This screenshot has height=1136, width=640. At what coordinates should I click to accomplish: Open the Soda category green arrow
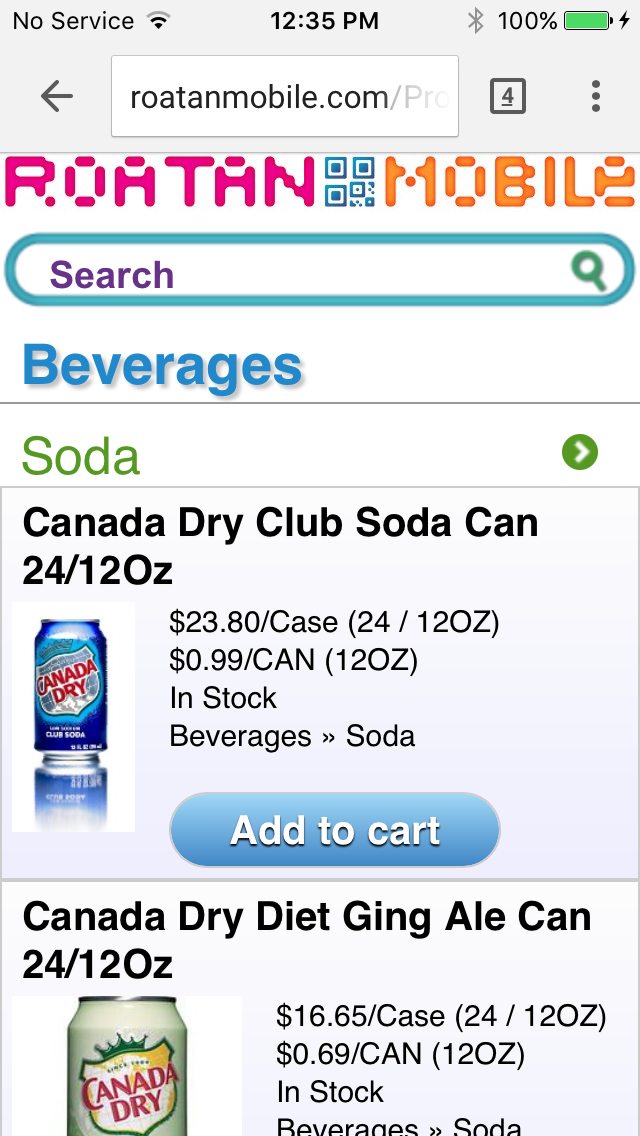pos(579,453)
